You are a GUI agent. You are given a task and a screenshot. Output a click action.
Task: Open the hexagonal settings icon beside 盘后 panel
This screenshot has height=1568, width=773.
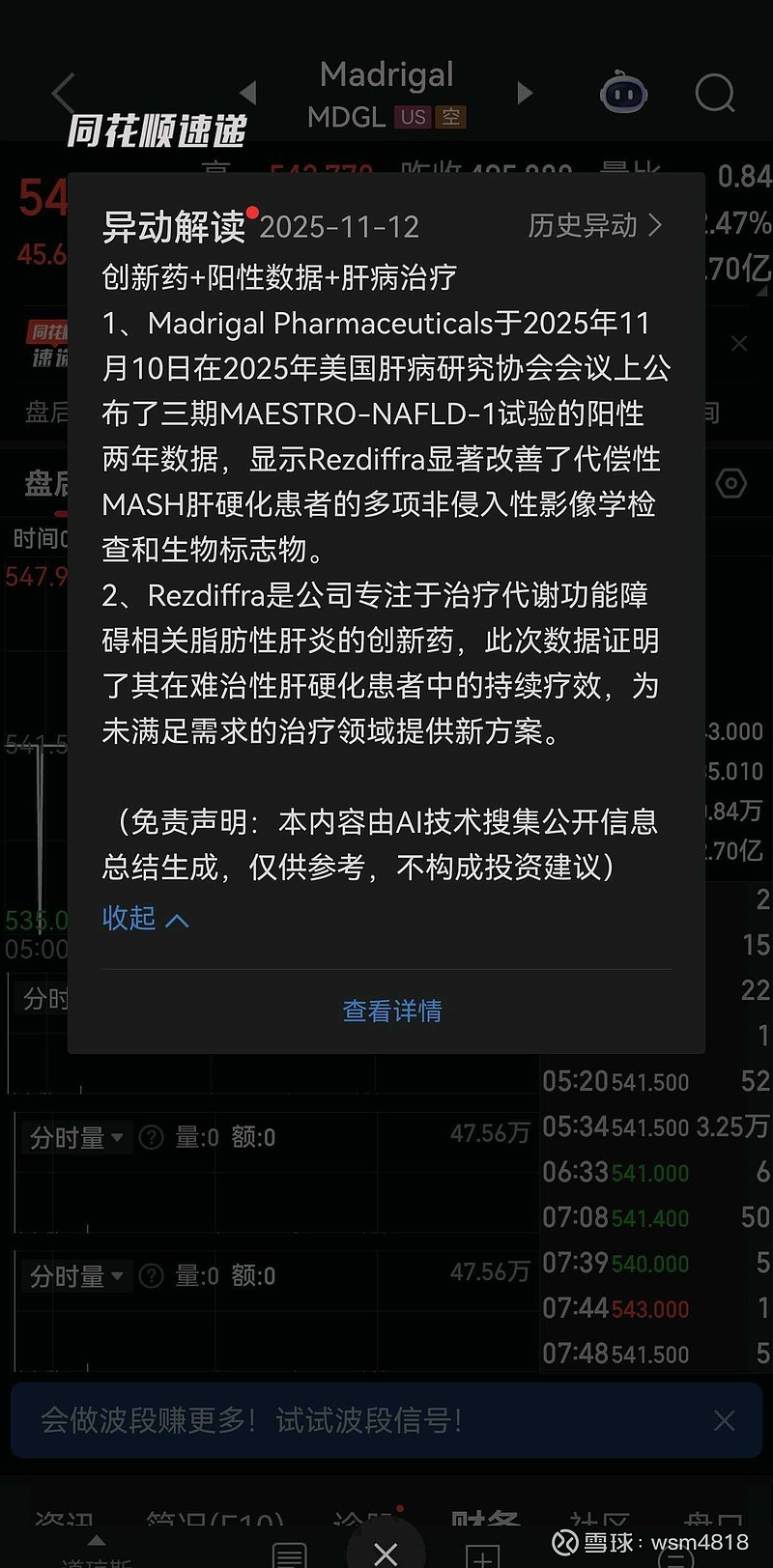[x=731, y=483]
